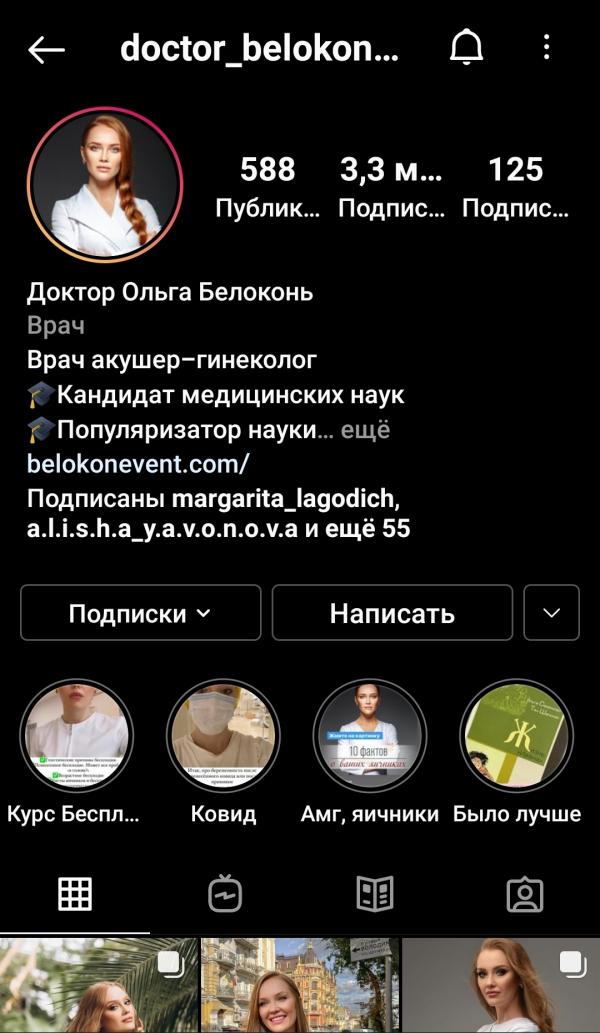
Task: Tap Написать to message the doctor
Action: [393, 613]
